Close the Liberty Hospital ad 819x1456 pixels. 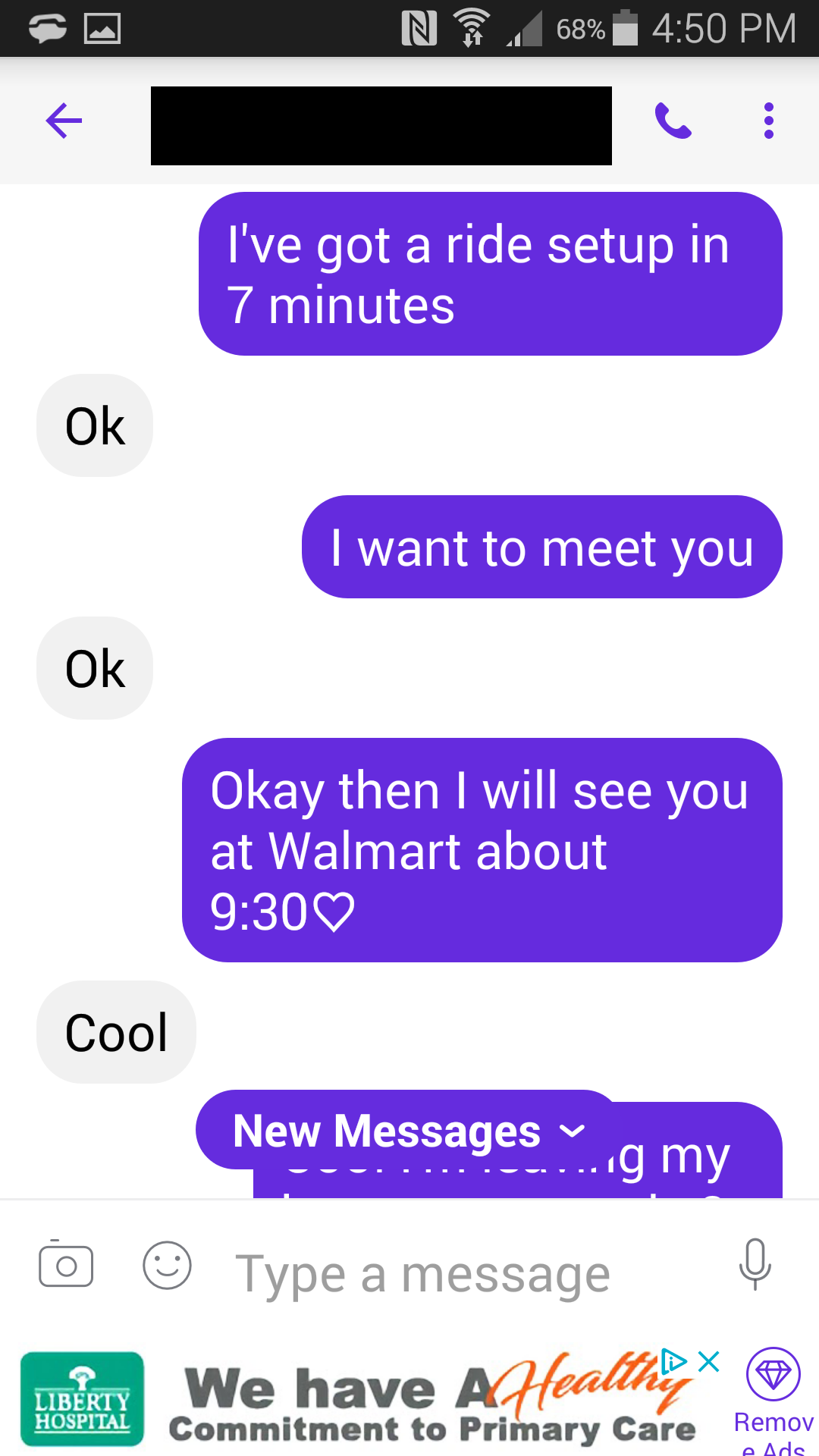tap(708, 1361)
